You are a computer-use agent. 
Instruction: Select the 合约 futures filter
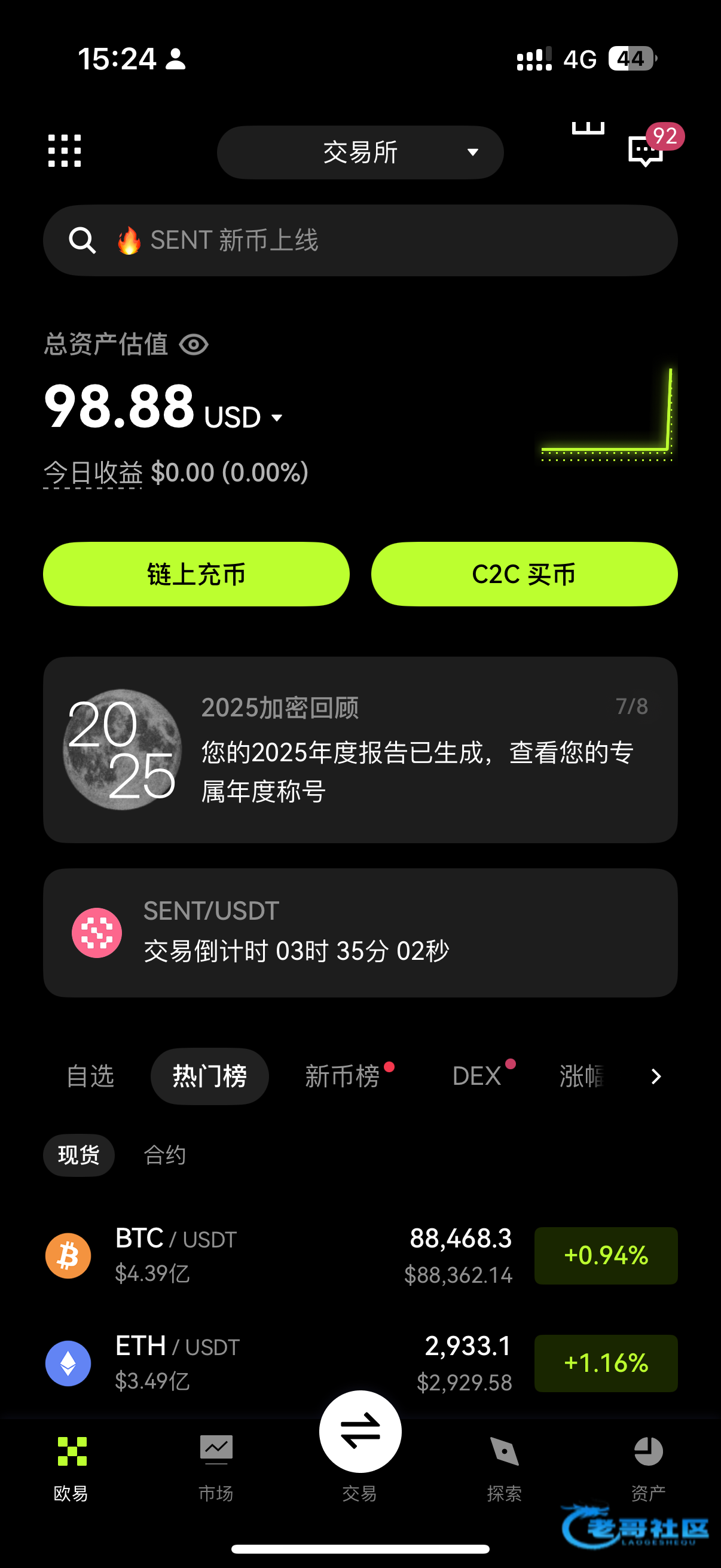164,1155
